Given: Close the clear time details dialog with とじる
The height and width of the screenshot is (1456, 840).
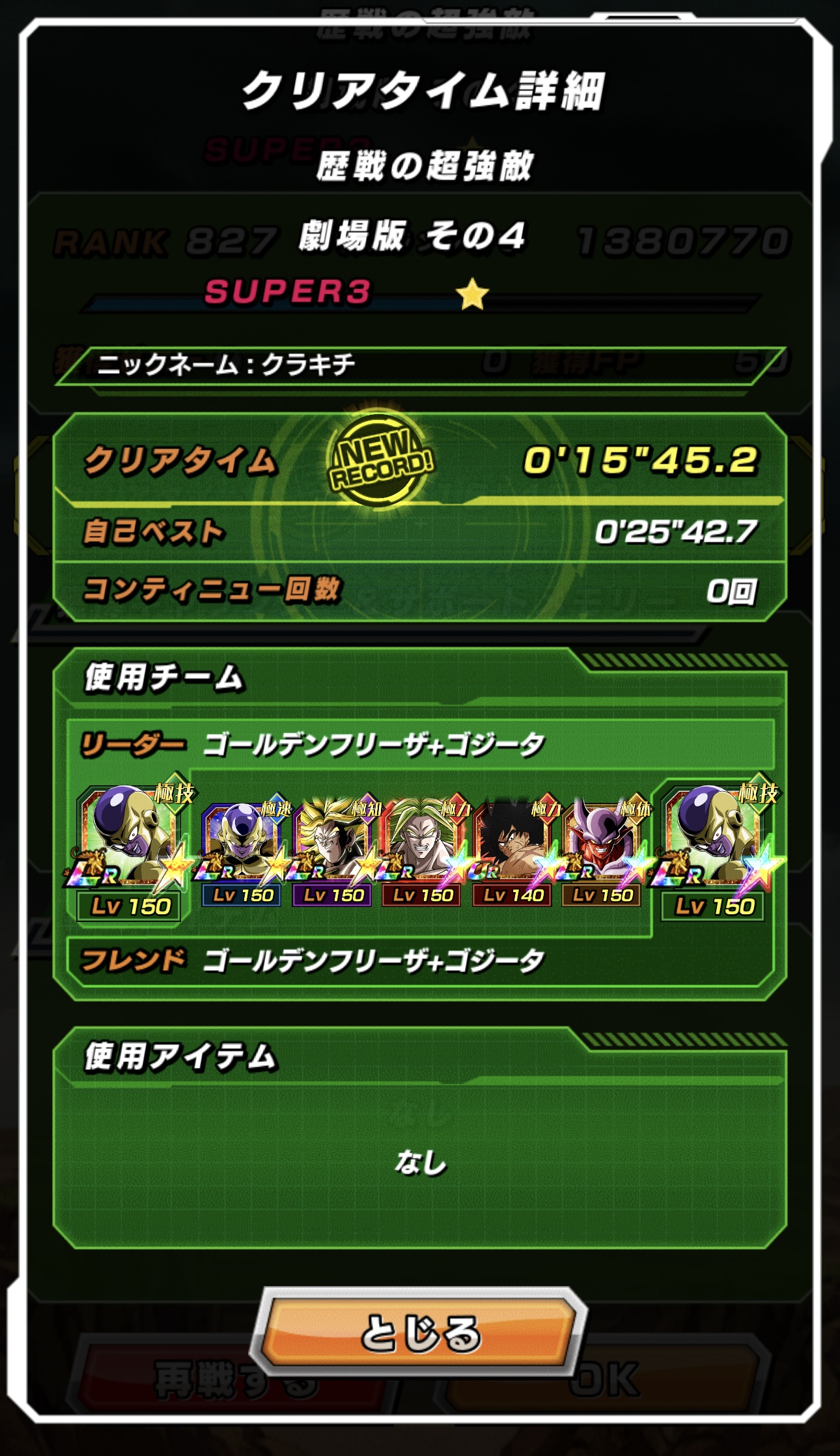Looking at the screenshot, I should click(x=420, y=1334).
